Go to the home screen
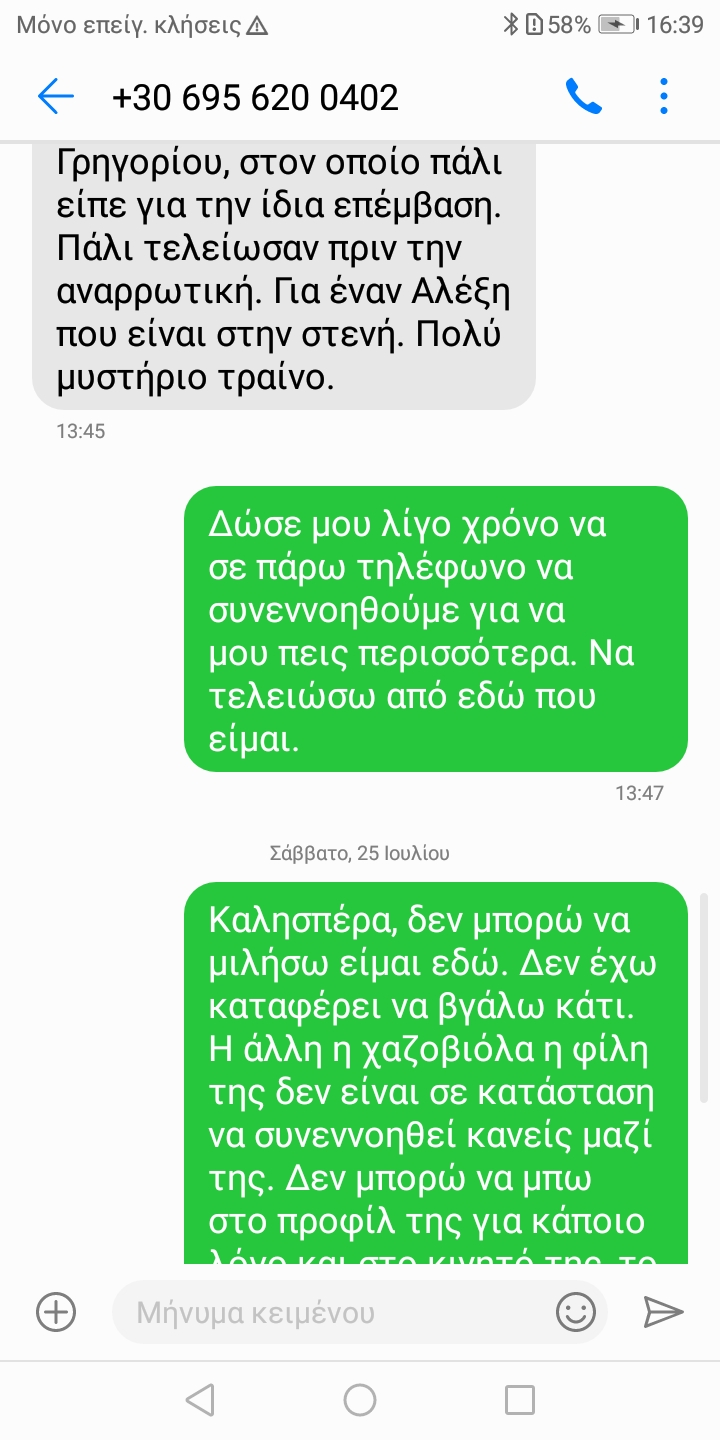Viewport: 720px width, 1440px height. [x=360, y=1400]
